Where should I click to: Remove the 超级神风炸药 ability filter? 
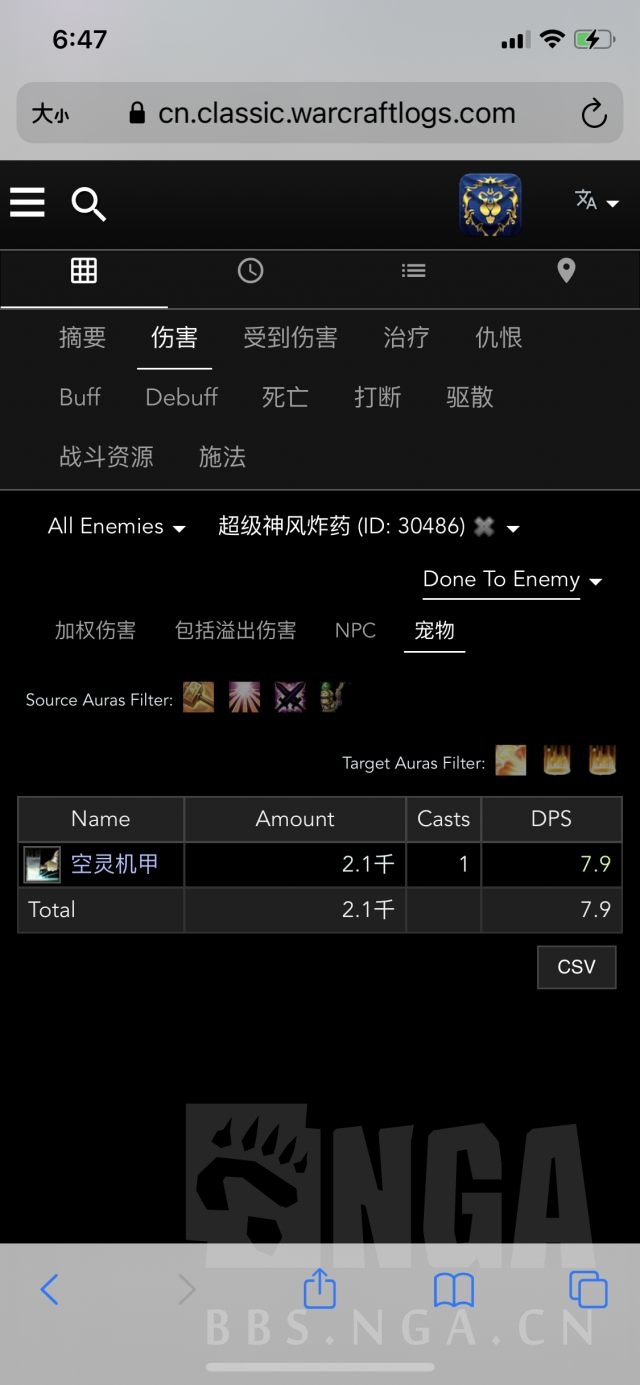[484, 527]
